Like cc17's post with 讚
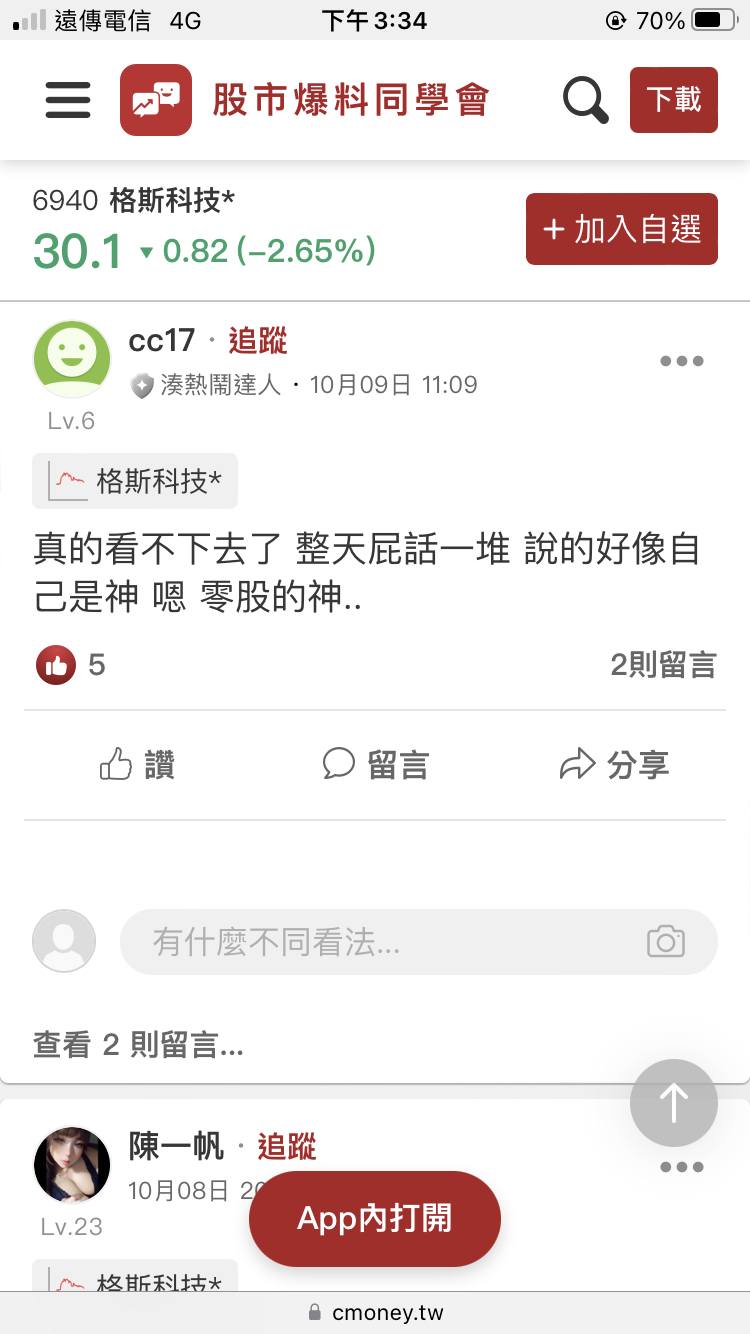The image size is (750, 1334). pyautogui.click(x=138, y=765)
